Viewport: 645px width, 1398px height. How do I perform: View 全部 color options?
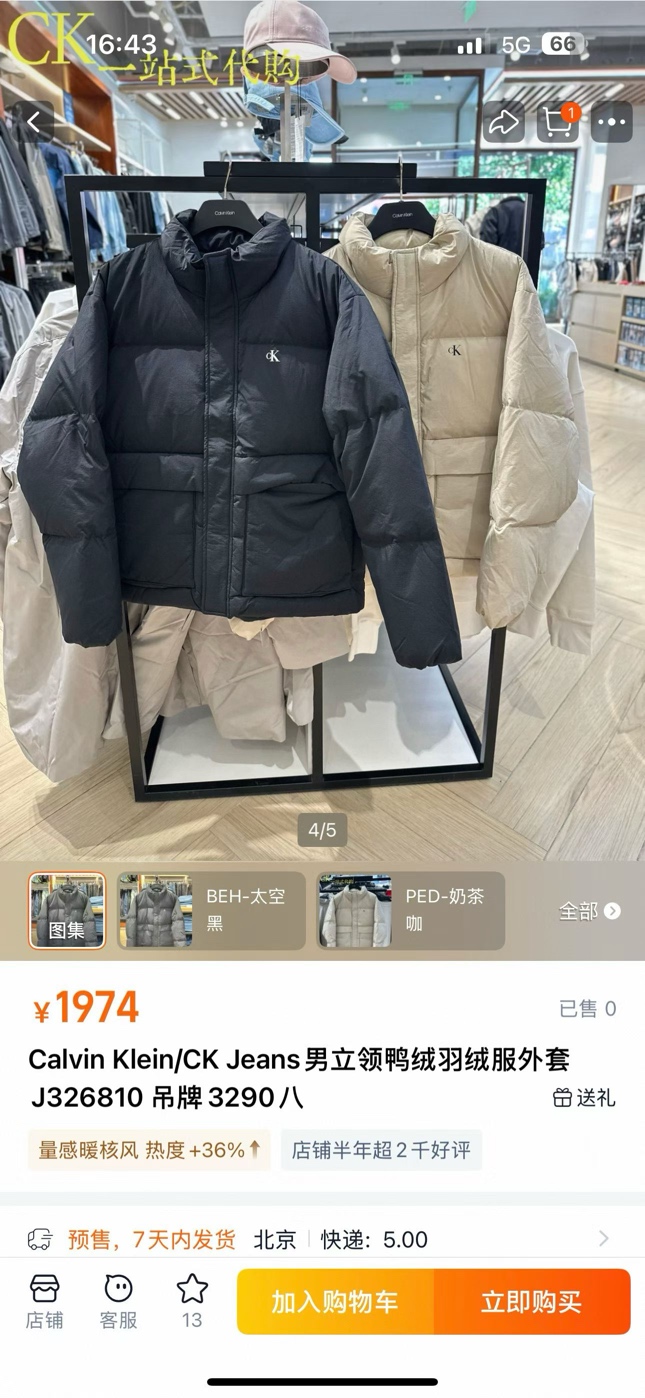coord(589,911)
